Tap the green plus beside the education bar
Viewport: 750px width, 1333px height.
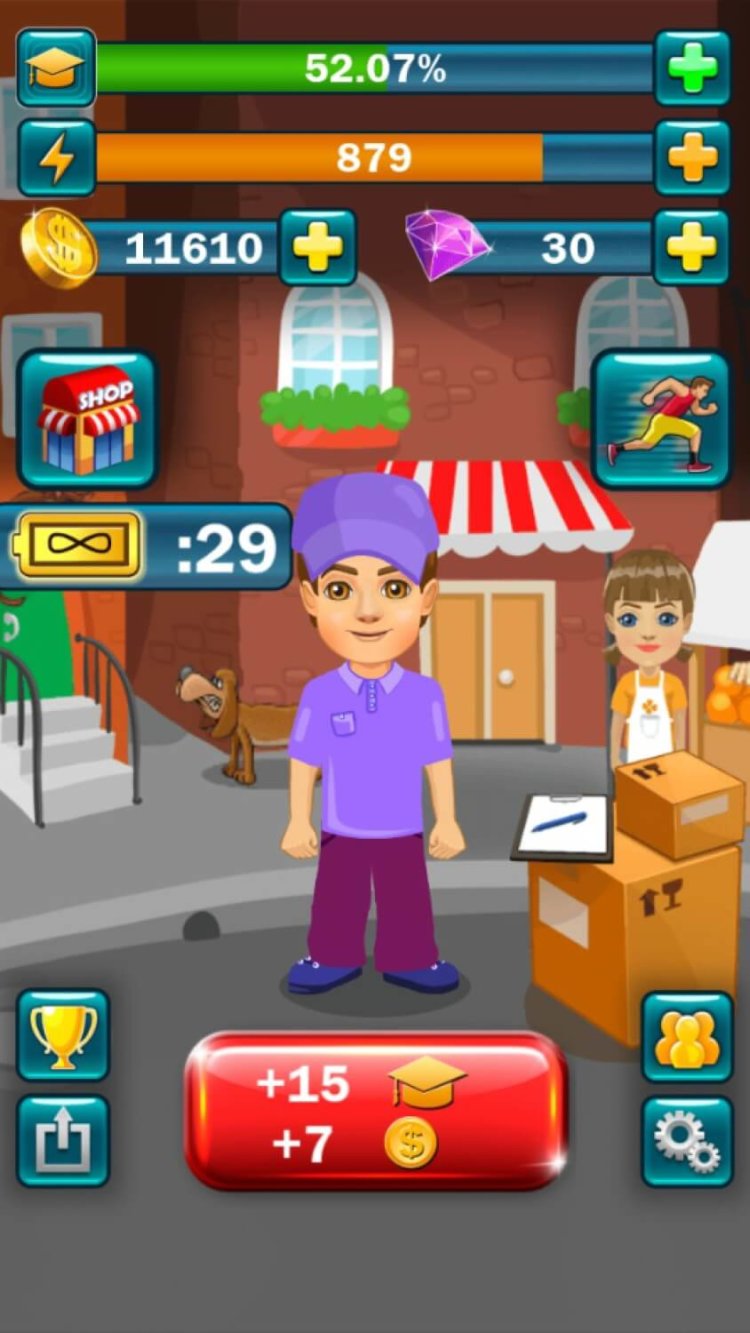coord(692,68)
